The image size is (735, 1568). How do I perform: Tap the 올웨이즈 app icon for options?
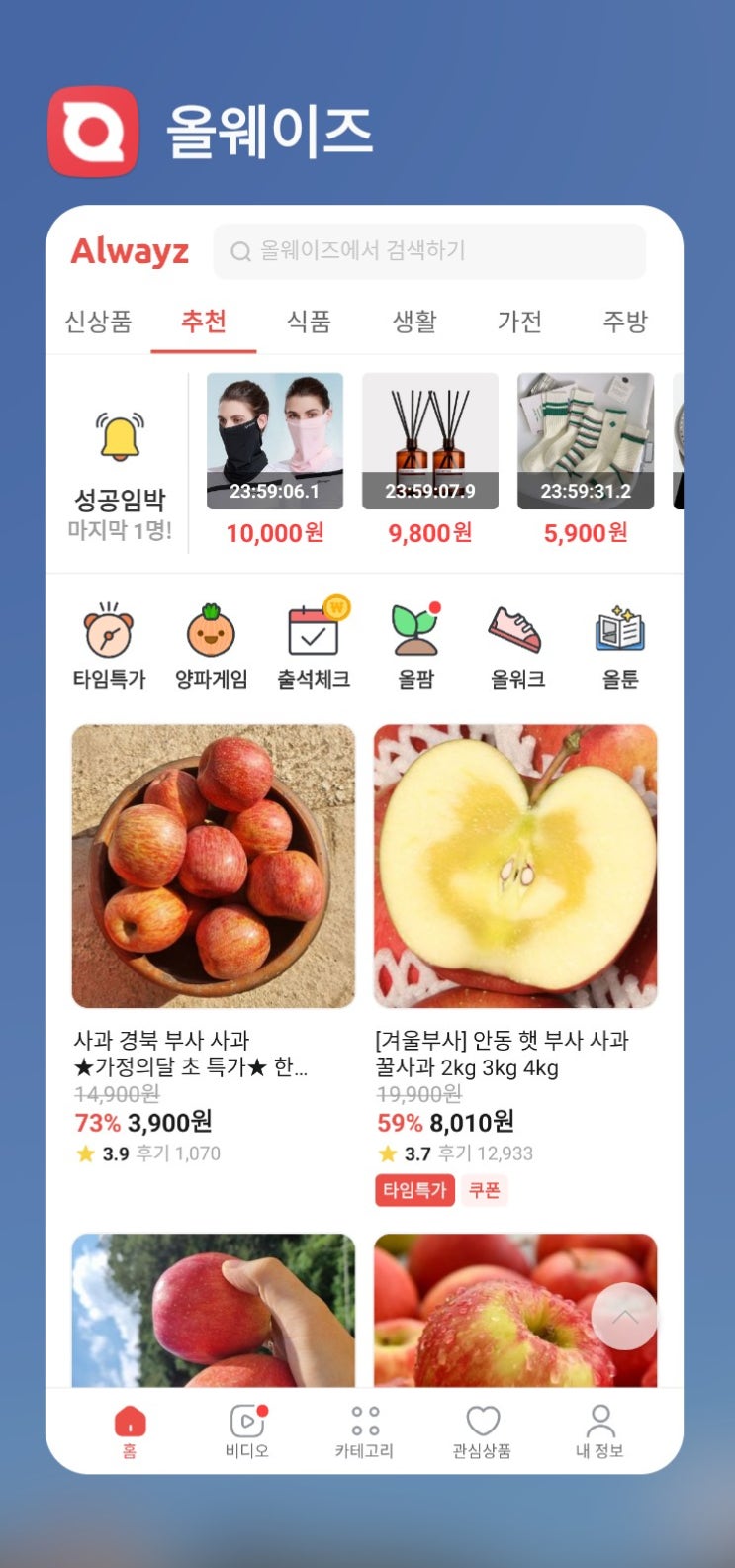(x=93, y=132)
